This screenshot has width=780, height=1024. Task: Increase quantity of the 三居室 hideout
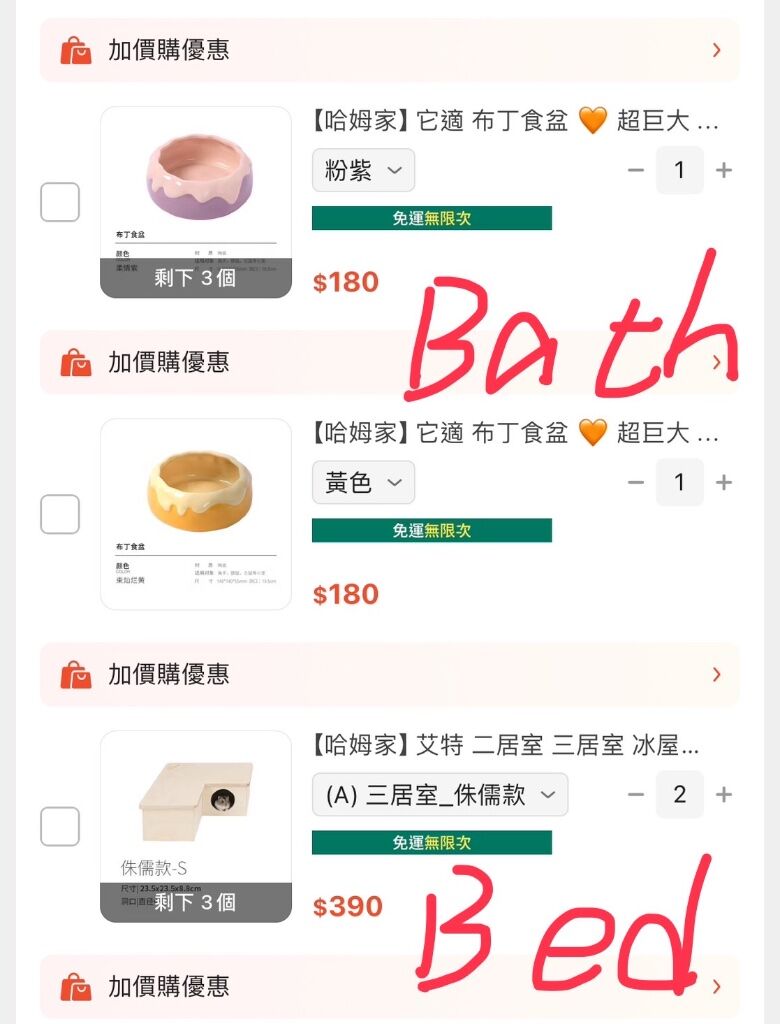click(724, 795)
